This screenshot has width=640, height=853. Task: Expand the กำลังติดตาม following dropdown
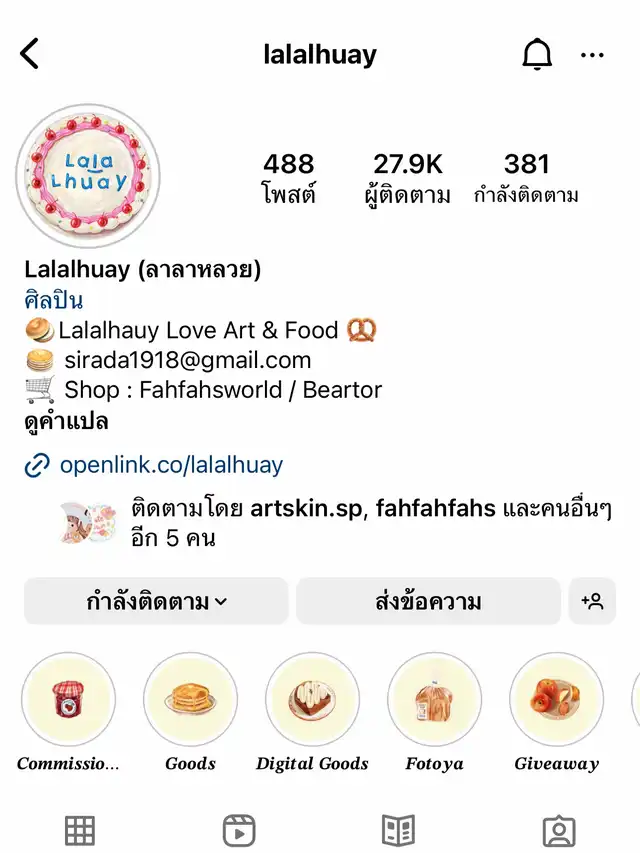156,602
